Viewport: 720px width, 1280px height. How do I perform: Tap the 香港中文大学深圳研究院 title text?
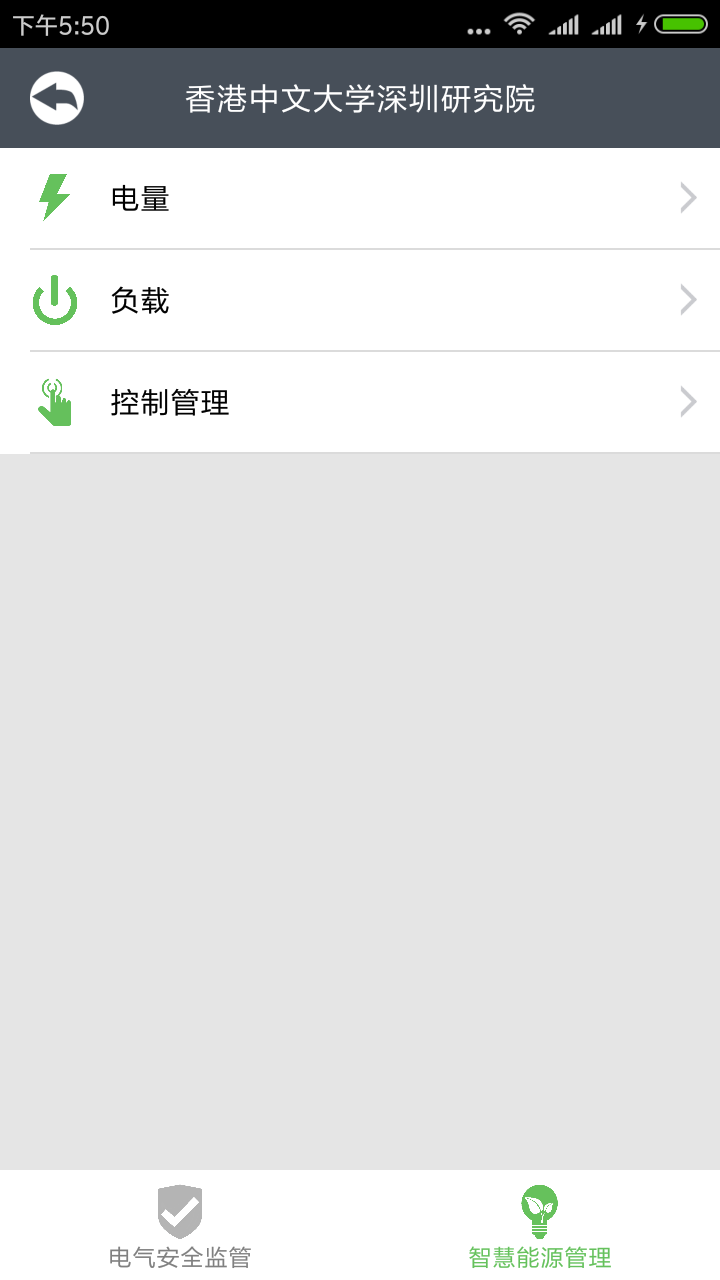(x=360, y=97)
